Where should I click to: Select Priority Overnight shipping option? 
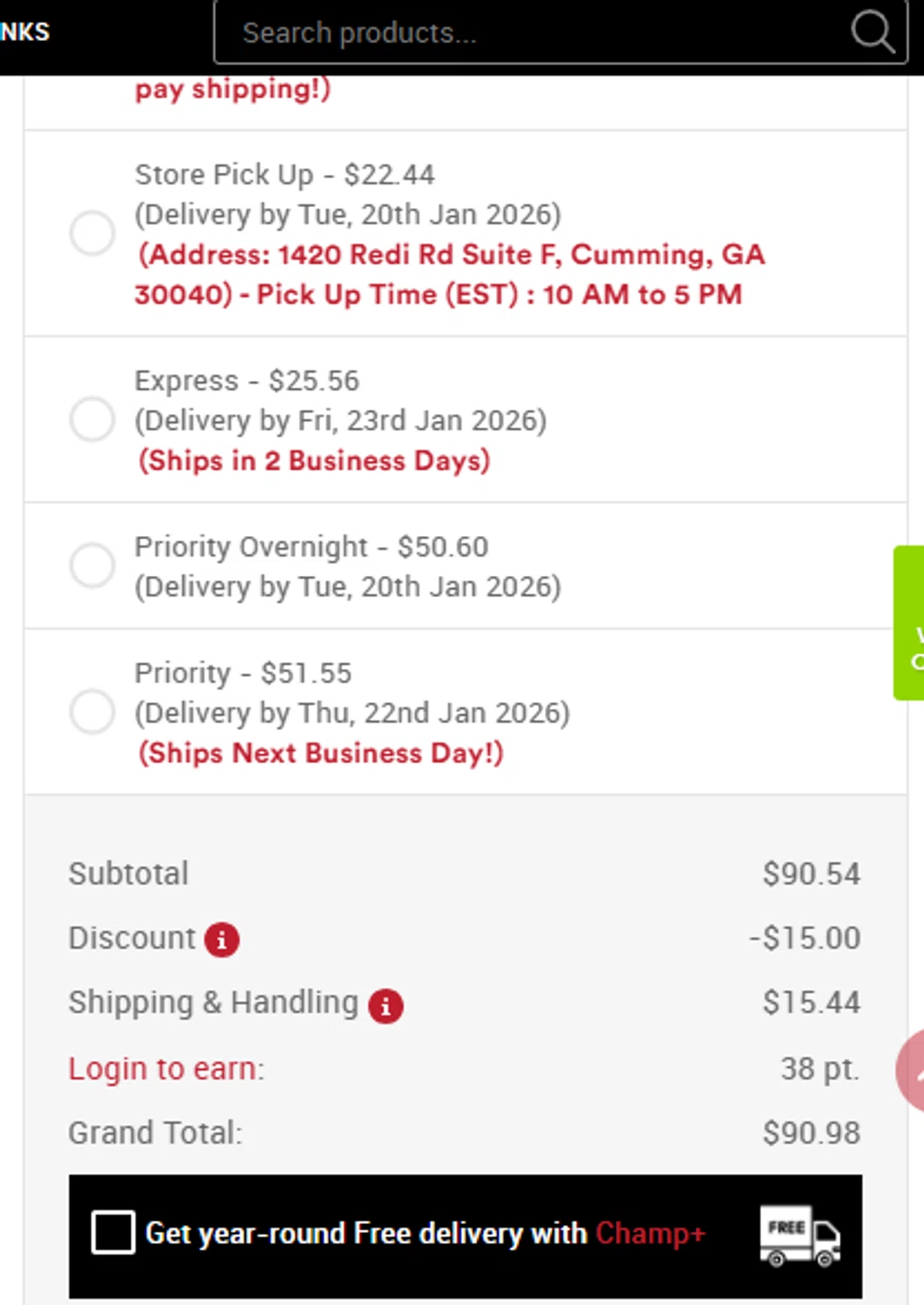pyautogui.click(x=92, y=565)
